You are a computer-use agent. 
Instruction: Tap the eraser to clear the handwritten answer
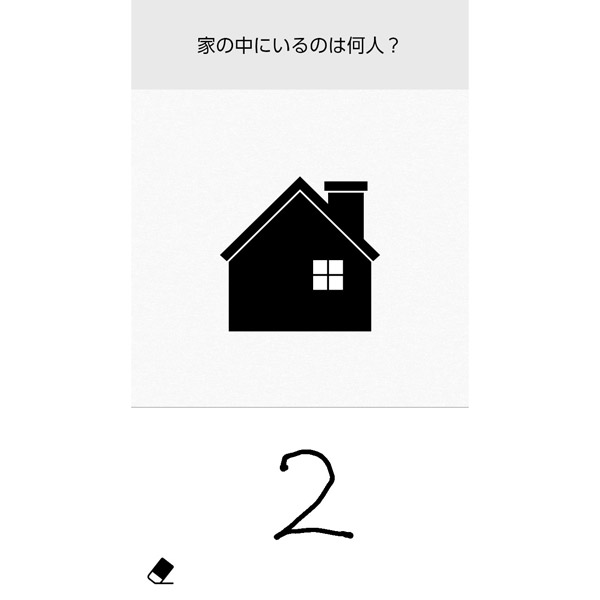point(161,571)
